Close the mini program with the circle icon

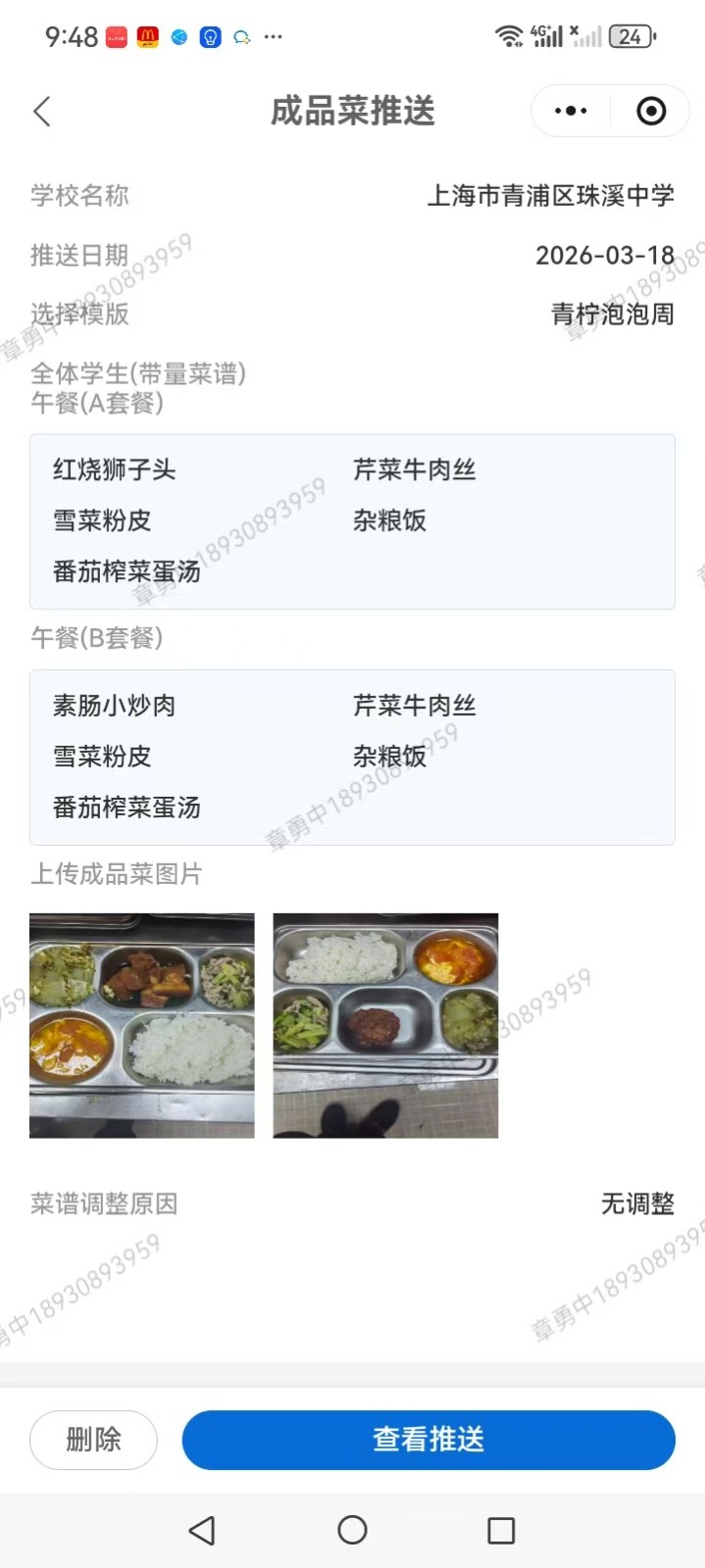(x=651, y=112)
